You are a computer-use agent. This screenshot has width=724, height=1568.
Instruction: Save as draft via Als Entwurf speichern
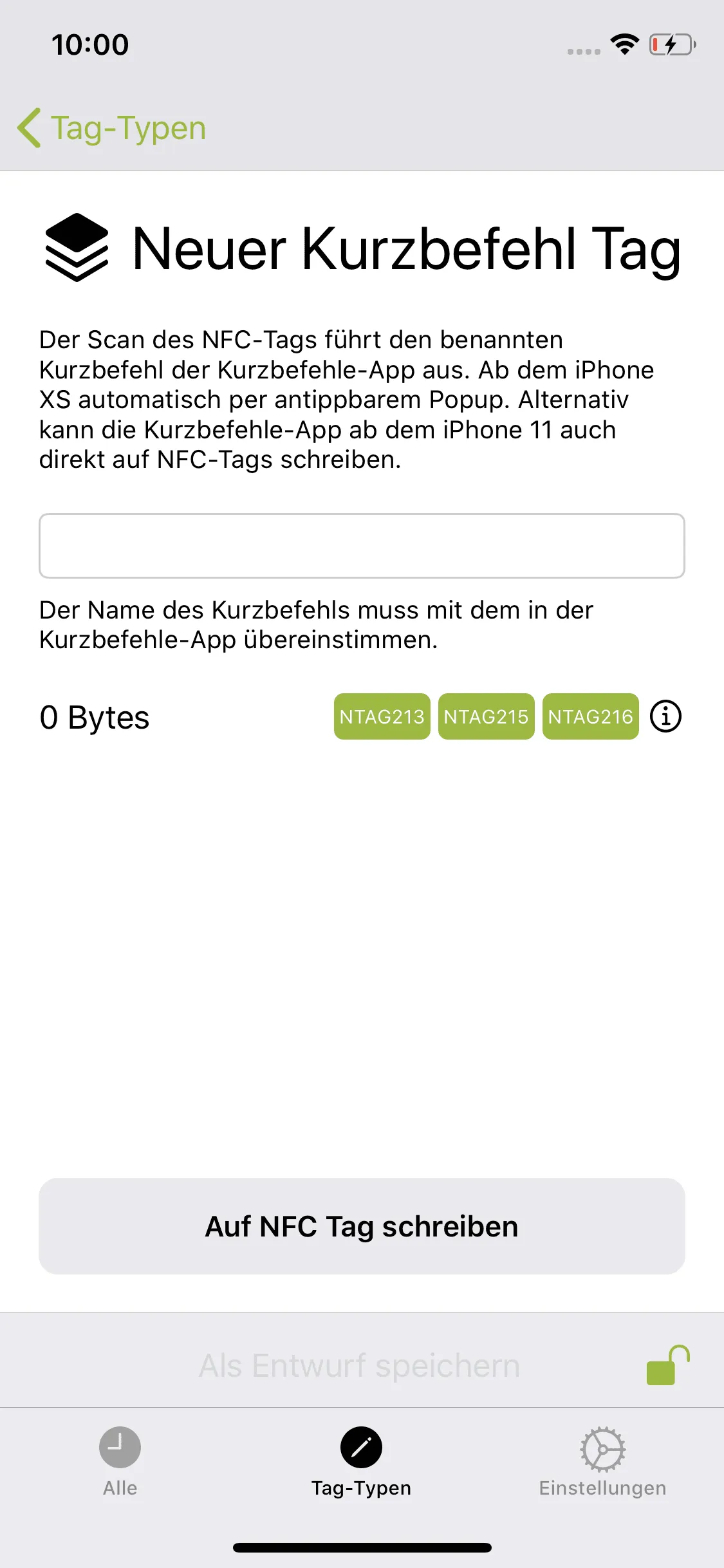click(x=359, y=1365)
